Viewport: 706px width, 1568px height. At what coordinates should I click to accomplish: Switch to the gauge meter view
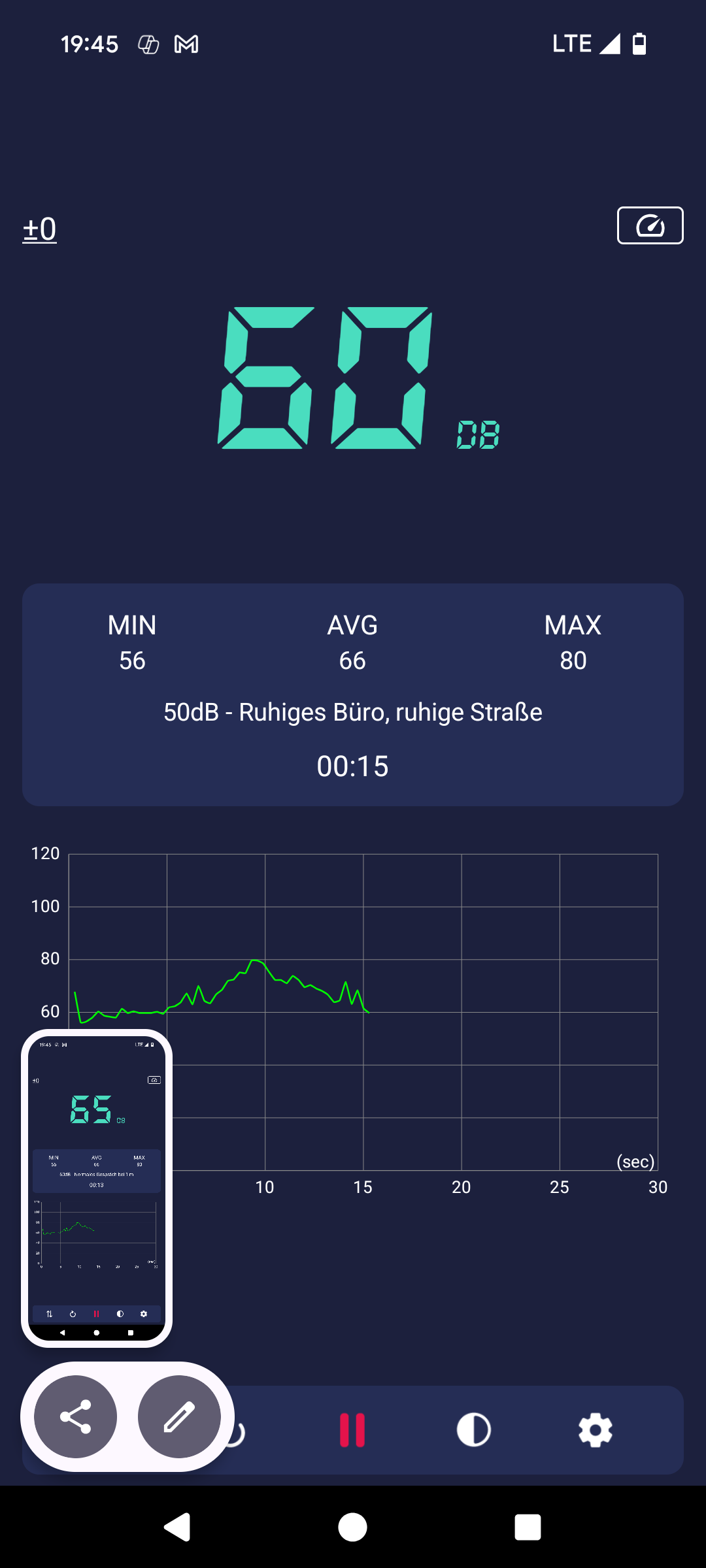pos(650,225)
